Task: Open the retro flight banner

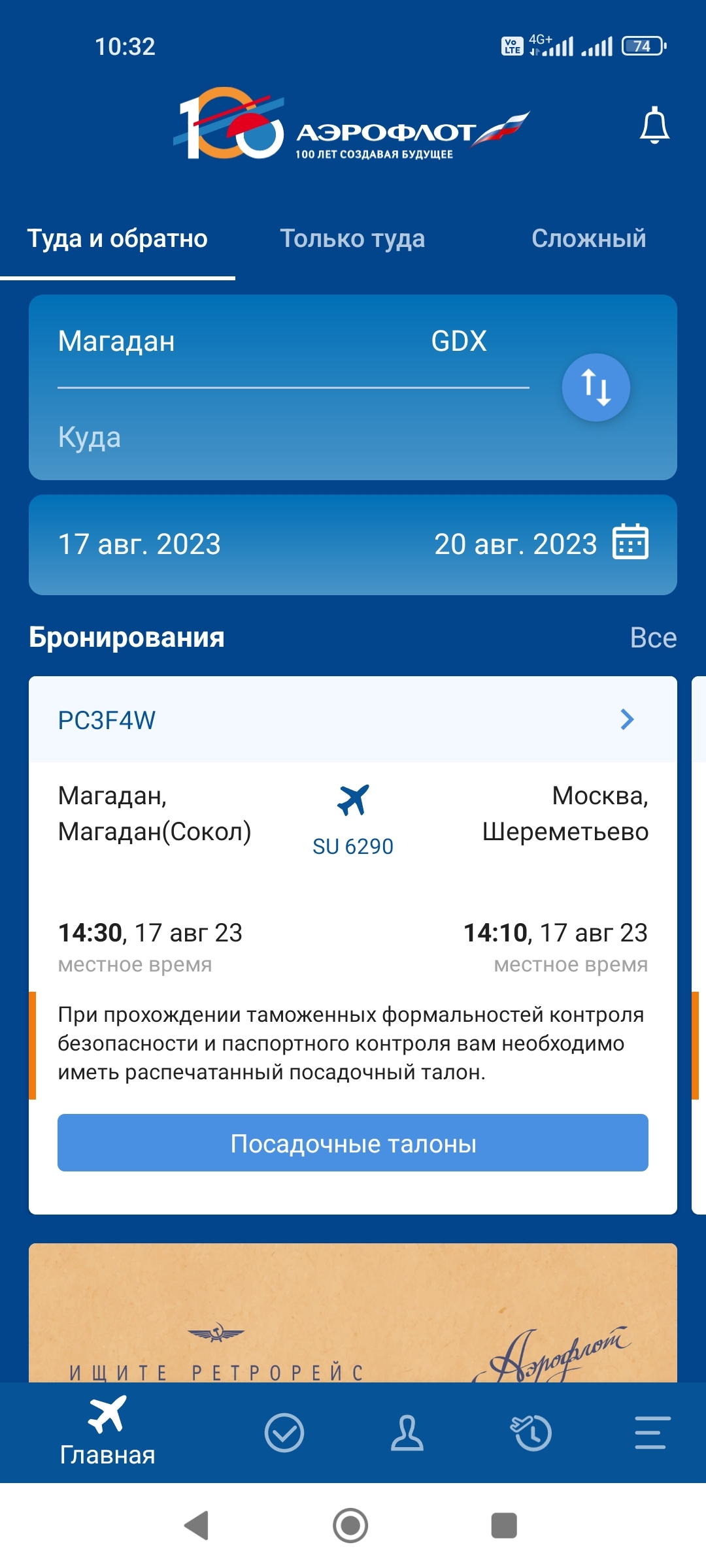Action: tap(353, 1313)
